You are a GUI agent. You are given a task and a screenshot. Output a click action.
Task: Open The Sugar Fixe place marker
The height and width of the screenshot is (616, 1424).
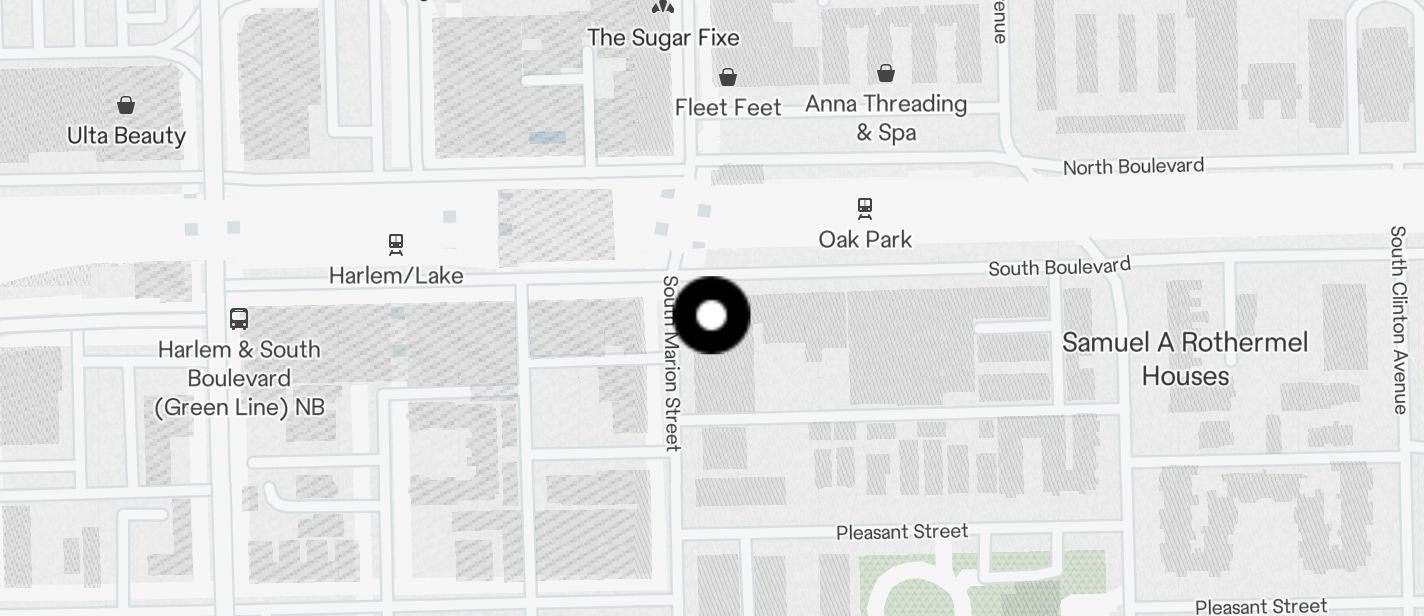pyautogui.click(x=662, y=8)
